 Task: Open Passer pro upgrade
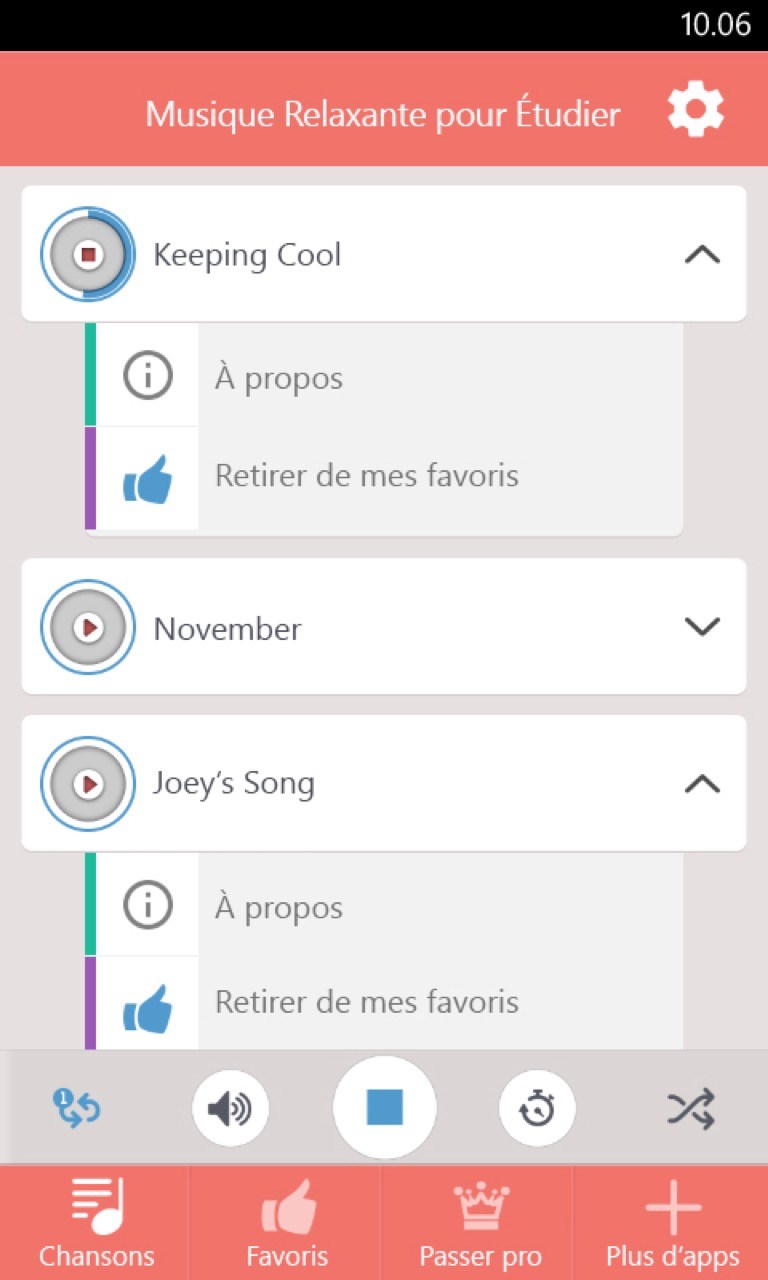[x=480, y=1222]
